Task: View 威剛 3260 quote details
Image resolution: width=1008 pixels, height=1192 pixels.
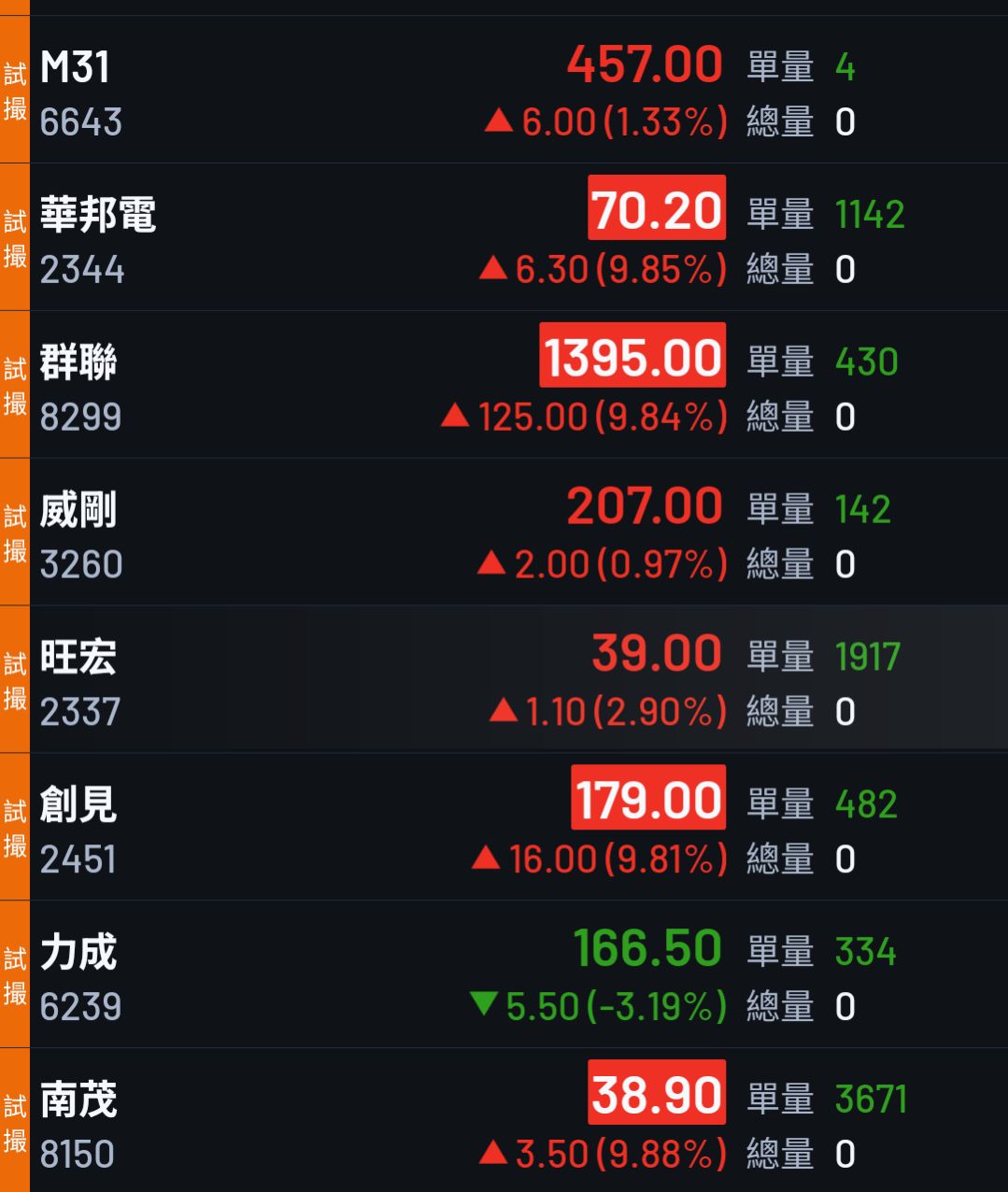Action: click(x=504, y=534)
